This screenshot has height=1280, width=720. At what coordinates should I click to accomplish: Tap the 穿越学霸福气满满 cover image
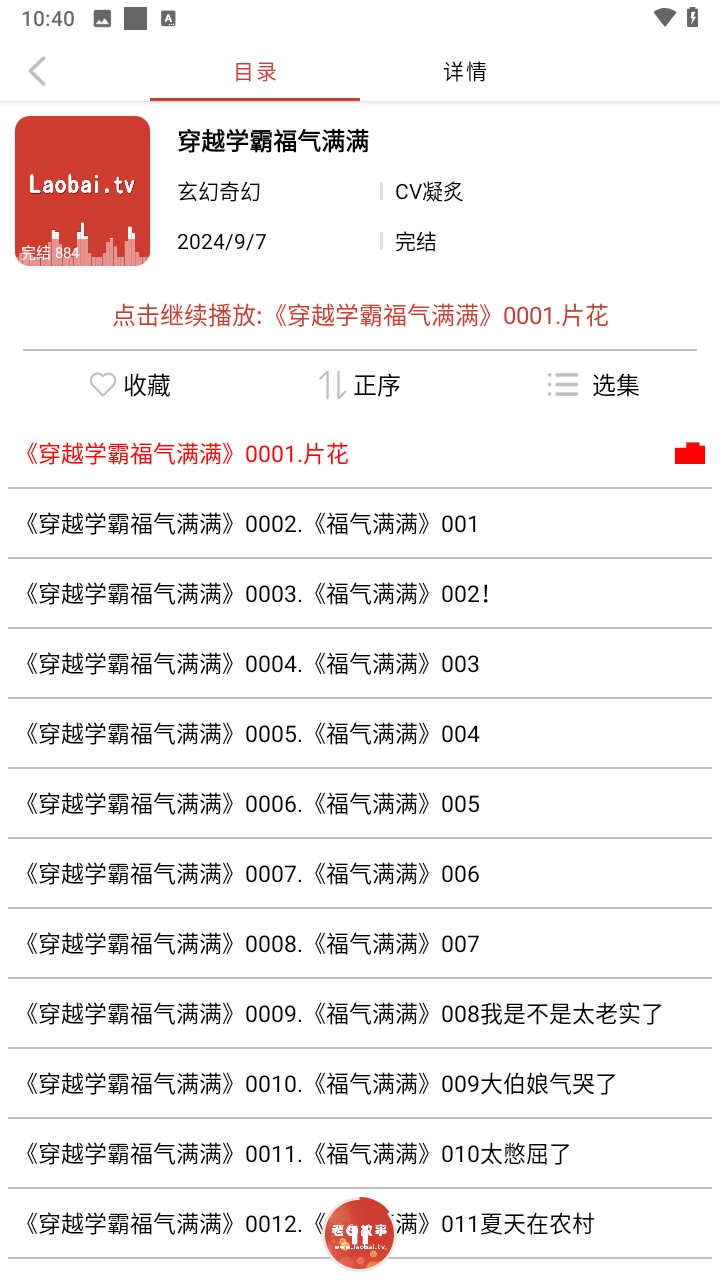click(x=82, y=191)
